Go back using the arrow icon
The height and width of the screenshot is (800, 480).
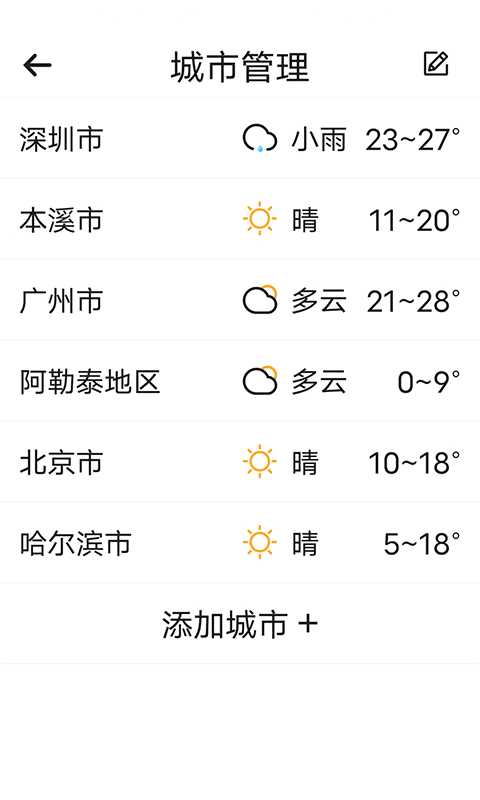click(37, 65)
